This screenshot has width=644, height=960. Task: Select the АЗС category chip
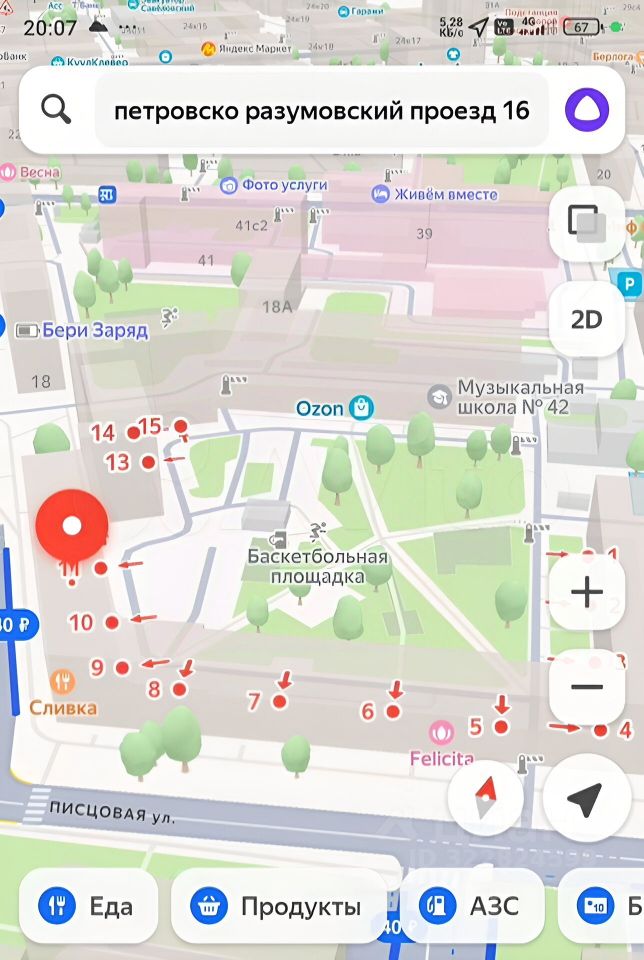(x=471, y=906)
